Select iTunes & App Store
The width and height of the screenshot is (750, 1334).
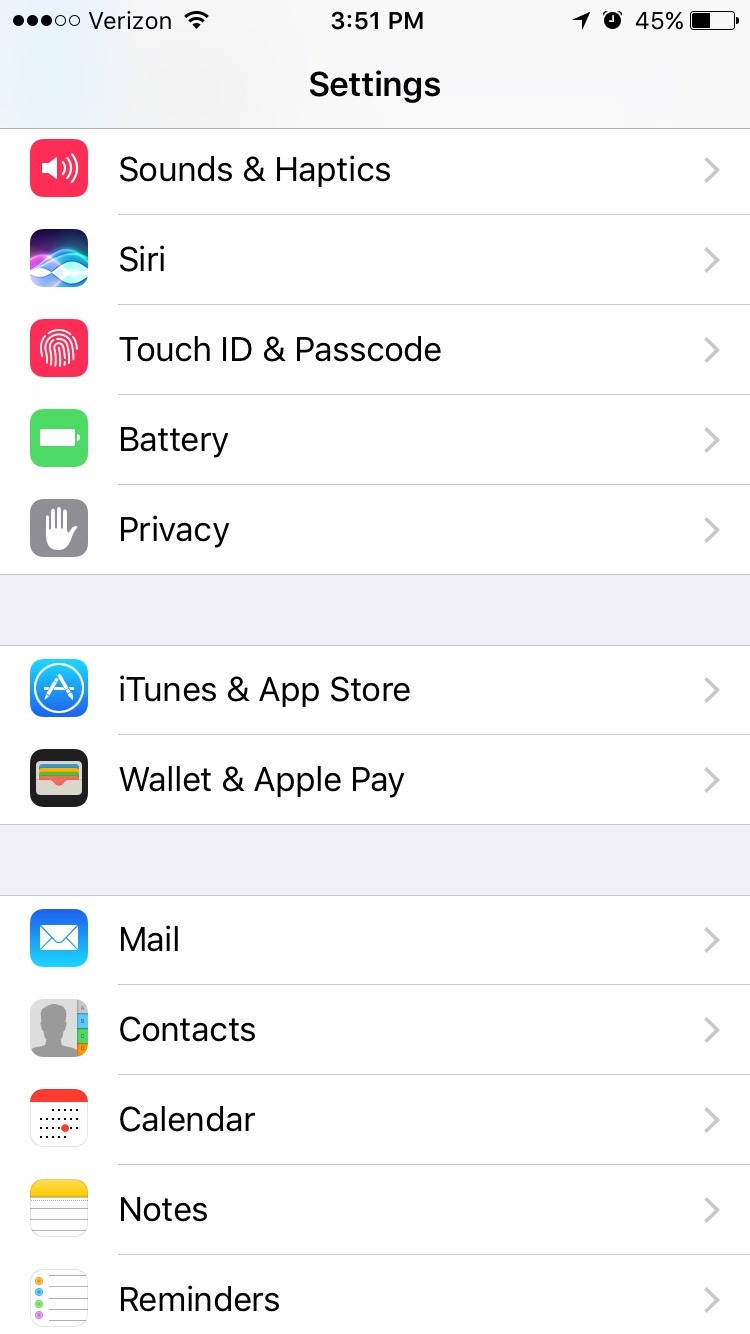[x=375, y=690]
